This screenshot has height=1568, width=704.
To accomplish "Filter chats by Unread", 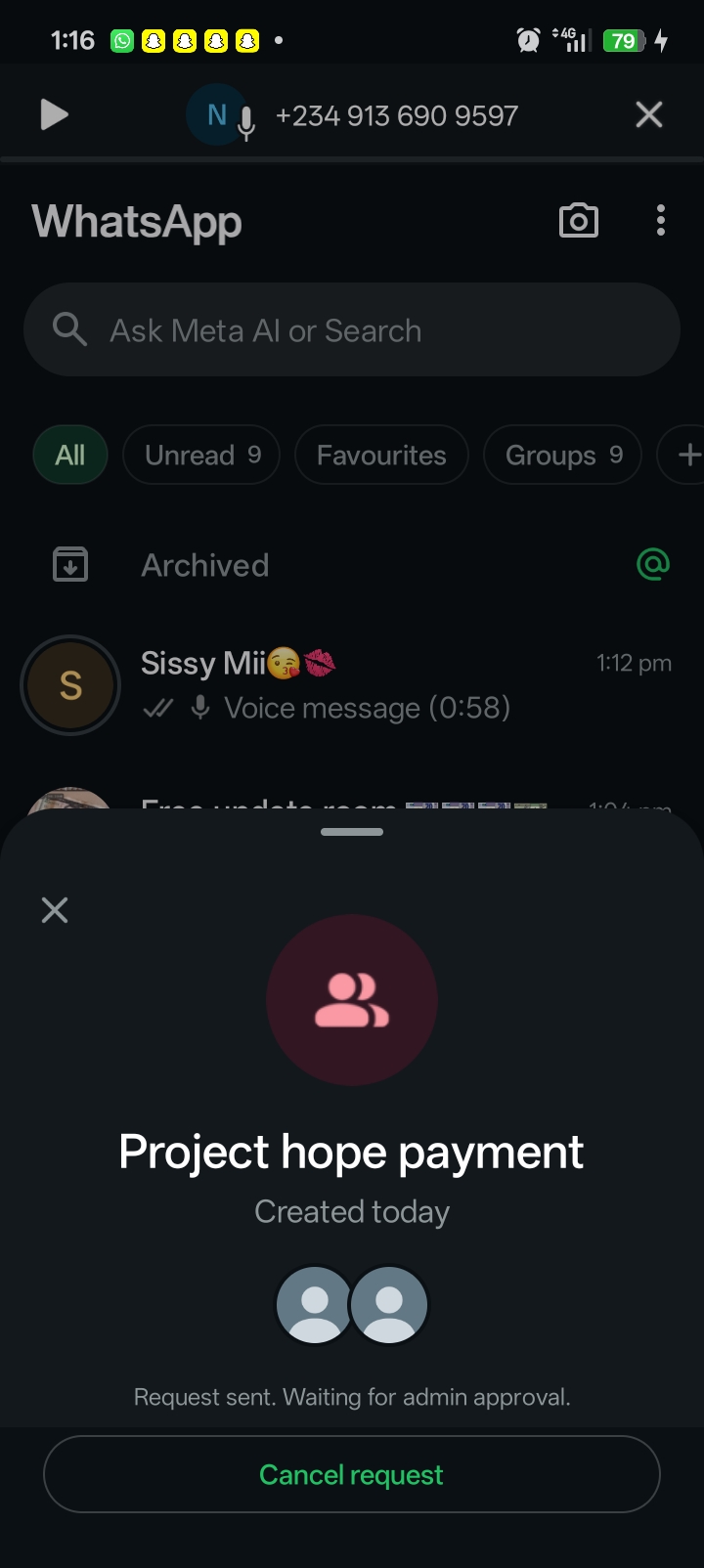I will coord(201,456).
